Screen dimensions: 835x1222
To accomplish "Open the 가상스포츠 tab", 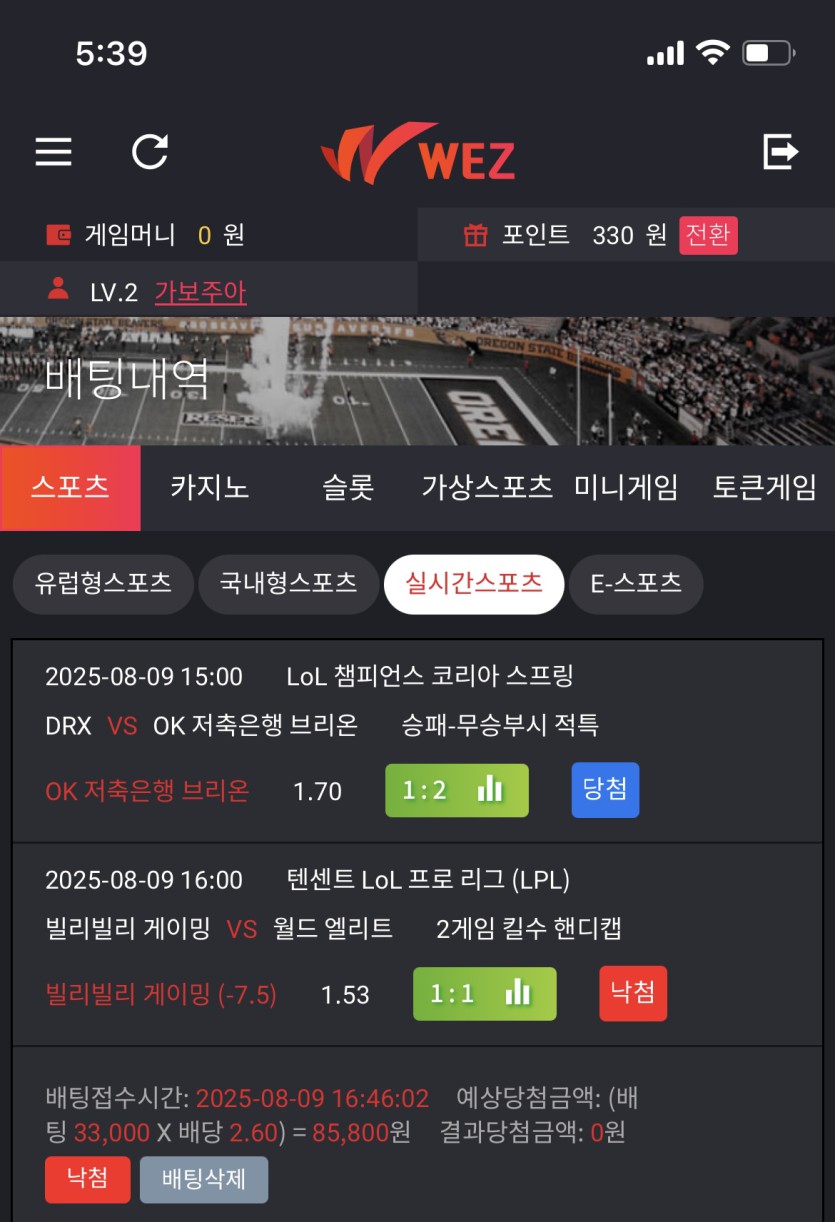I will point(487,488).
